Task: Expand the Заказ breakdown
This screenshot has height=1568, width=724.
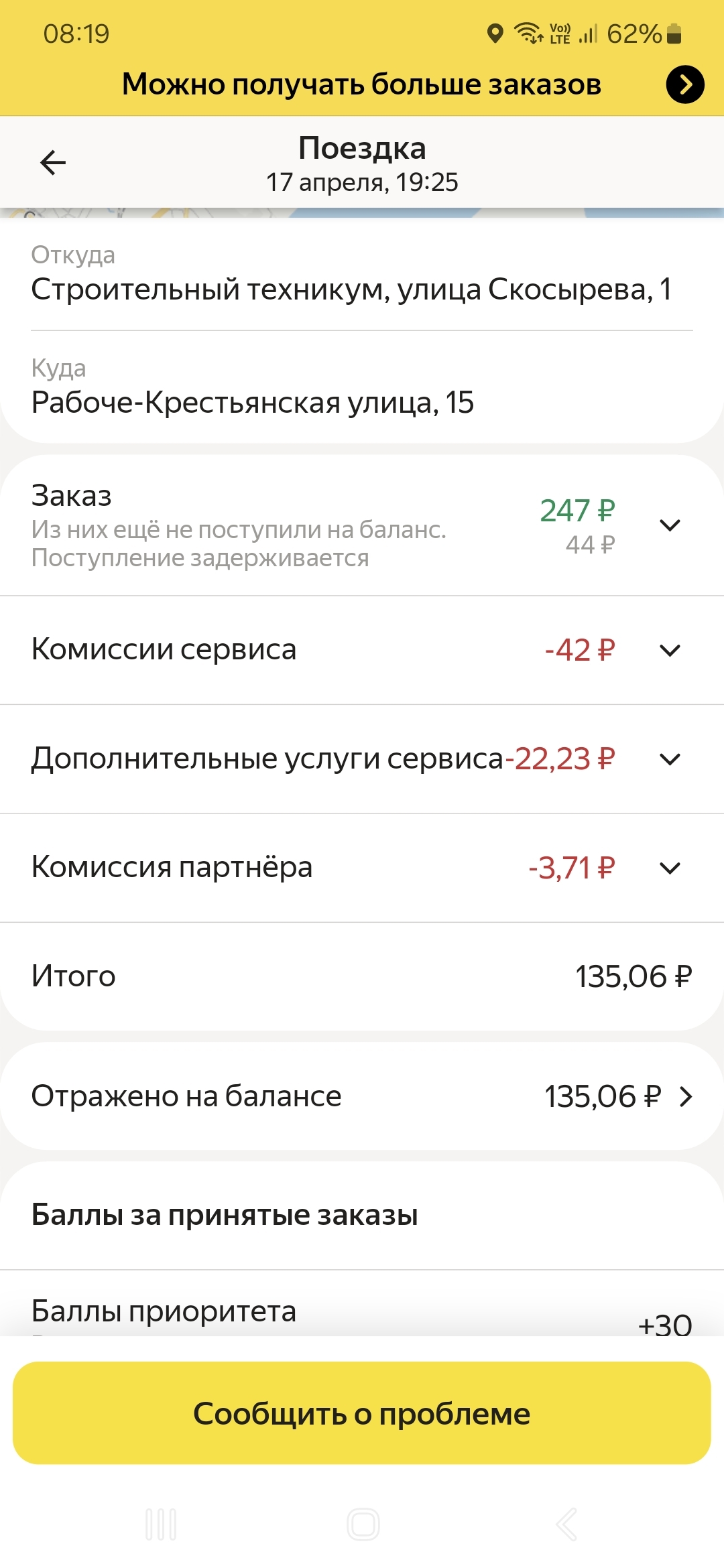Action: (x=670, y=525)
